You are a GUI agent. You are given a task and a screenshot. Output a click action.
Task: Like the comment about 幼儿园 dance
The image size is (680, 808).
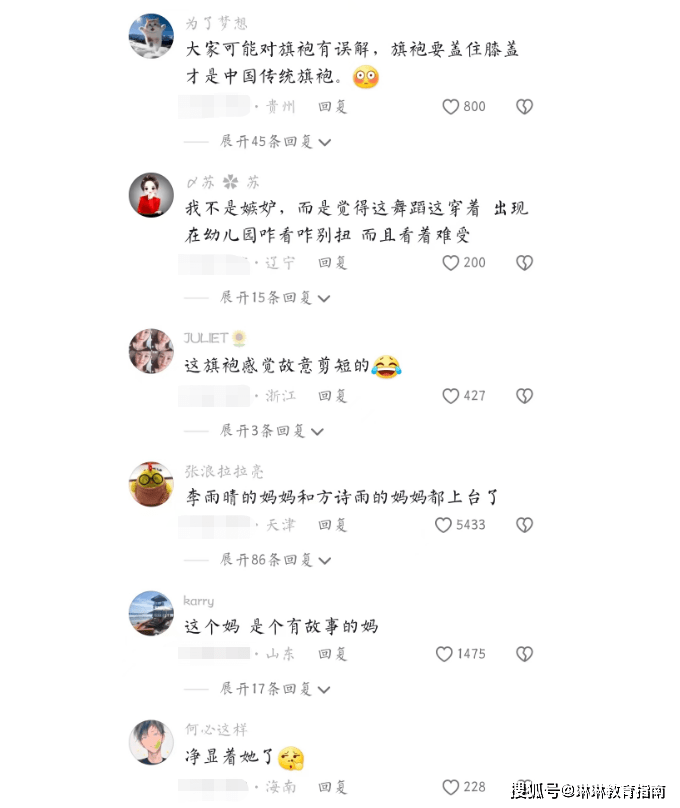pyautogui.click(x=451, y=263)
